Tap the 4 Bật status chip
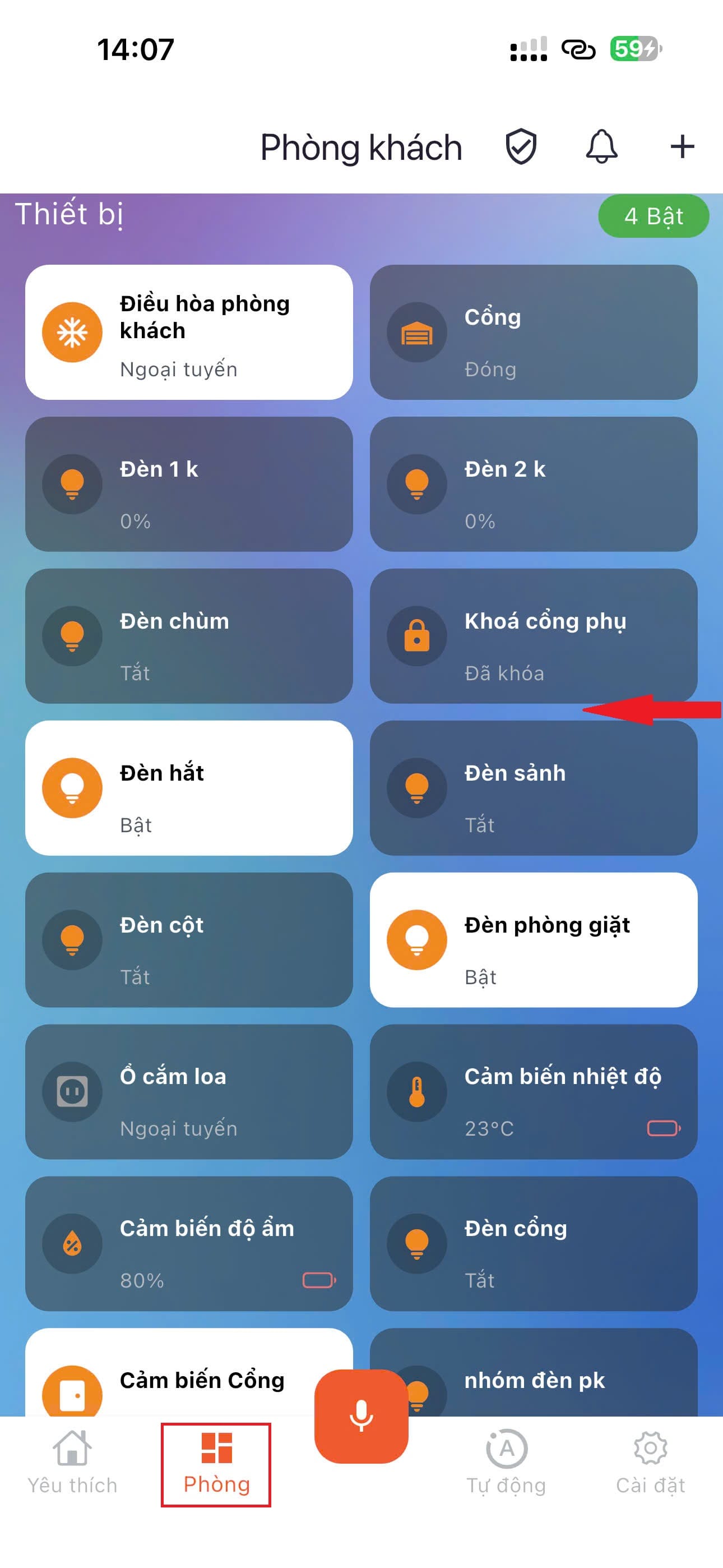 tap(653, 216)
